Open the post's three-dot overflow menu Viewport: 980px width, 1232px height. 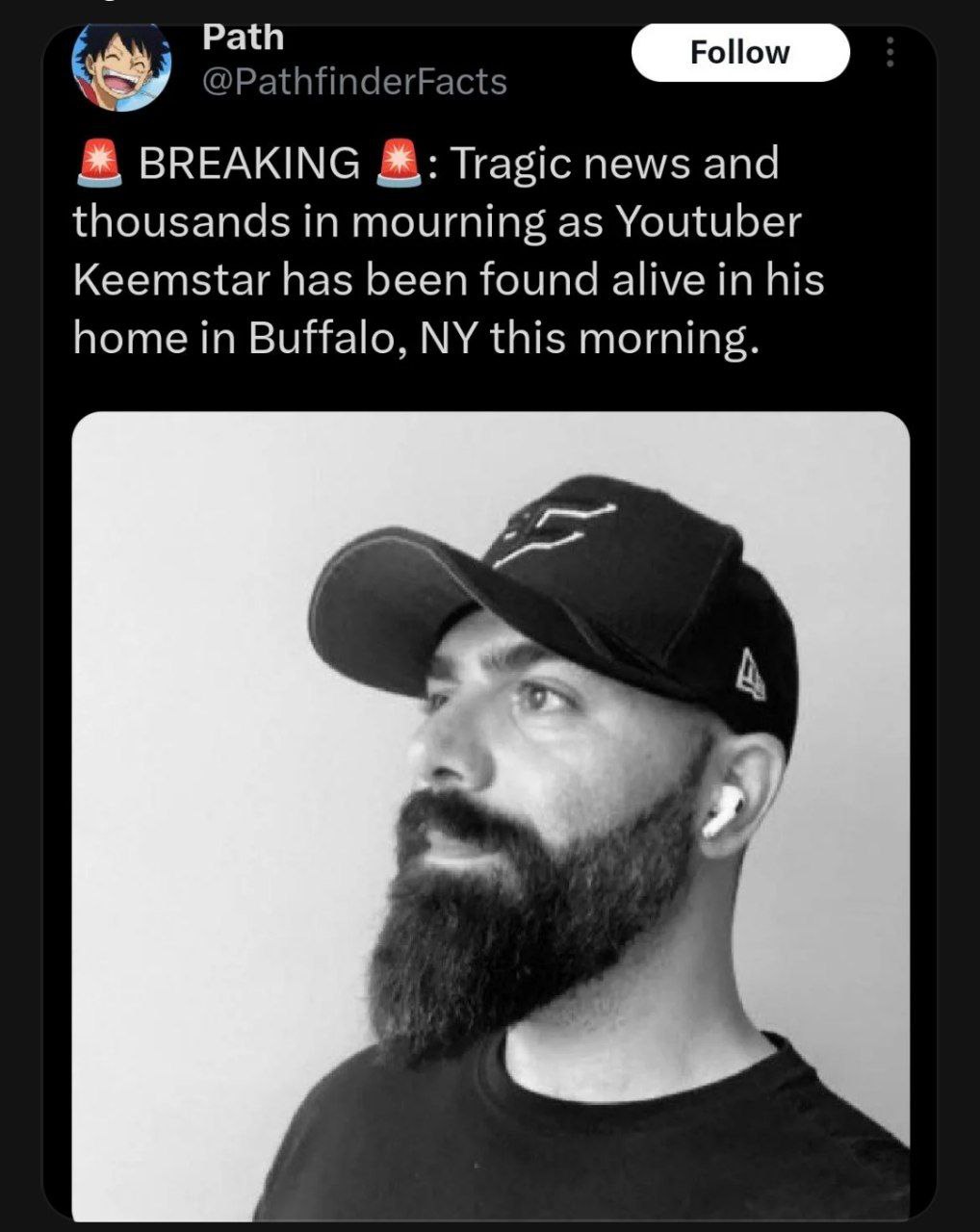coord(890,52)
